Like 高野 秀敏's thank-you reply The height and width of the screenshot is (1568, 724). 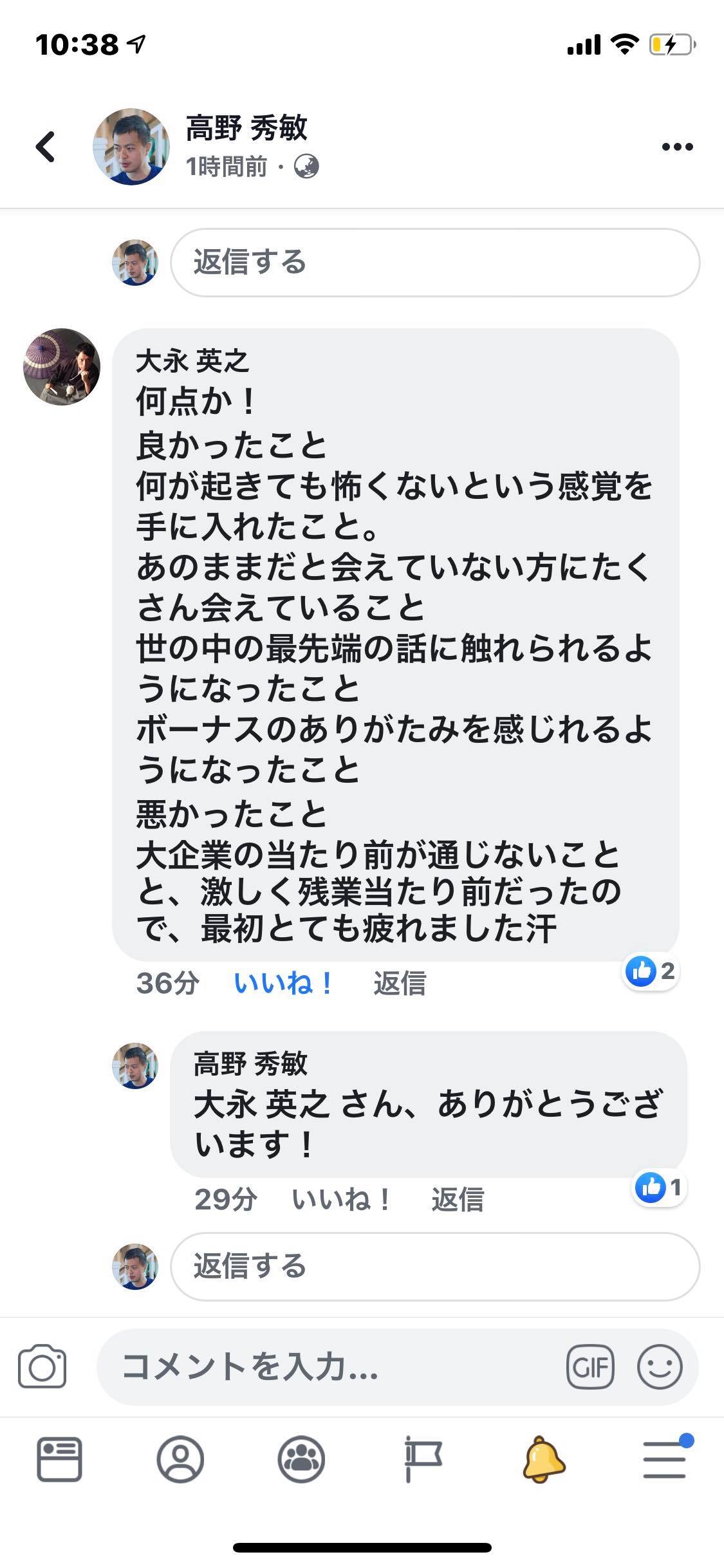pos(341,1199)
